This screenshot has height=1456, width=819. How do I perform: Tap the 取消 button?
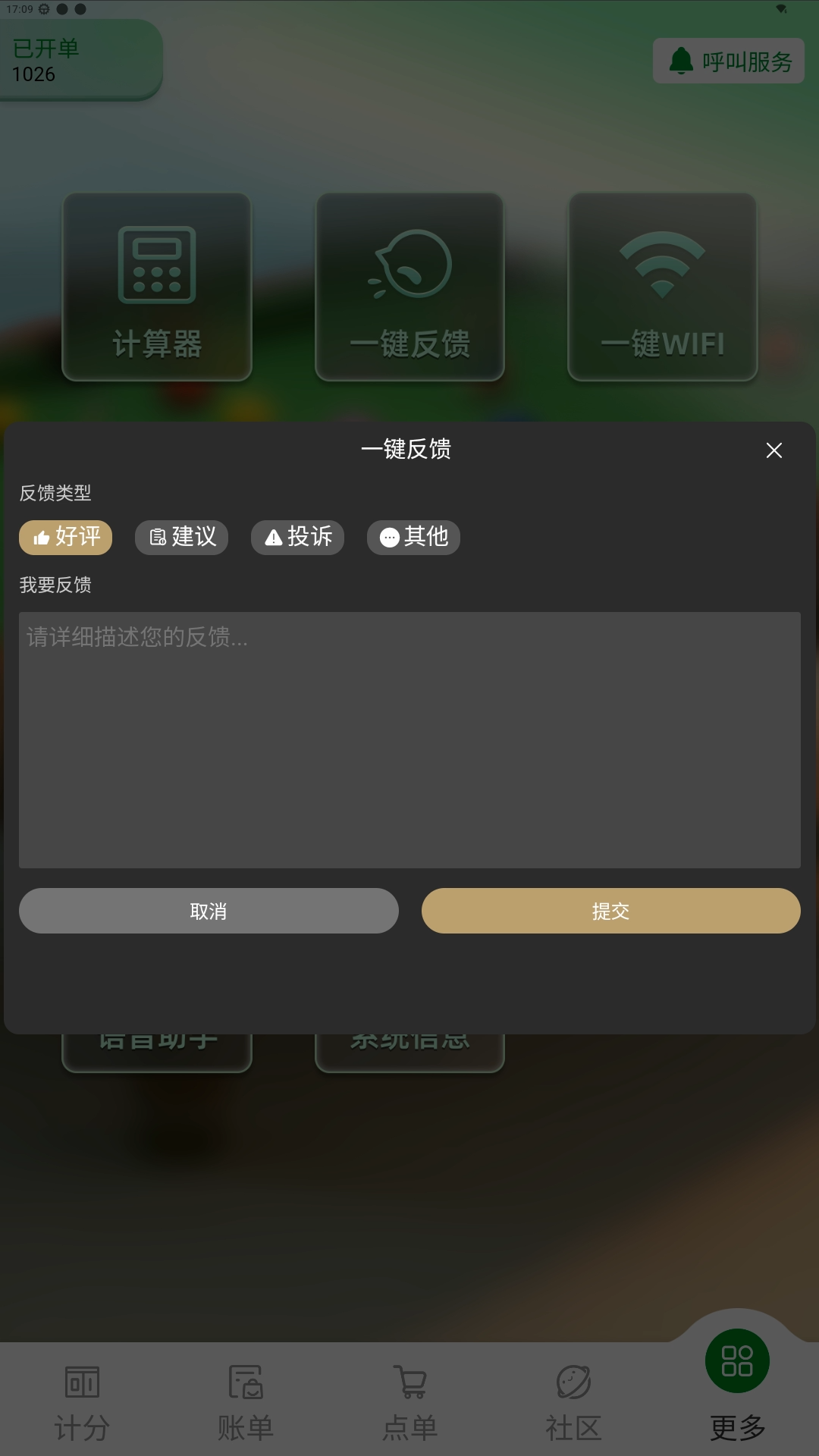point(209,911)
